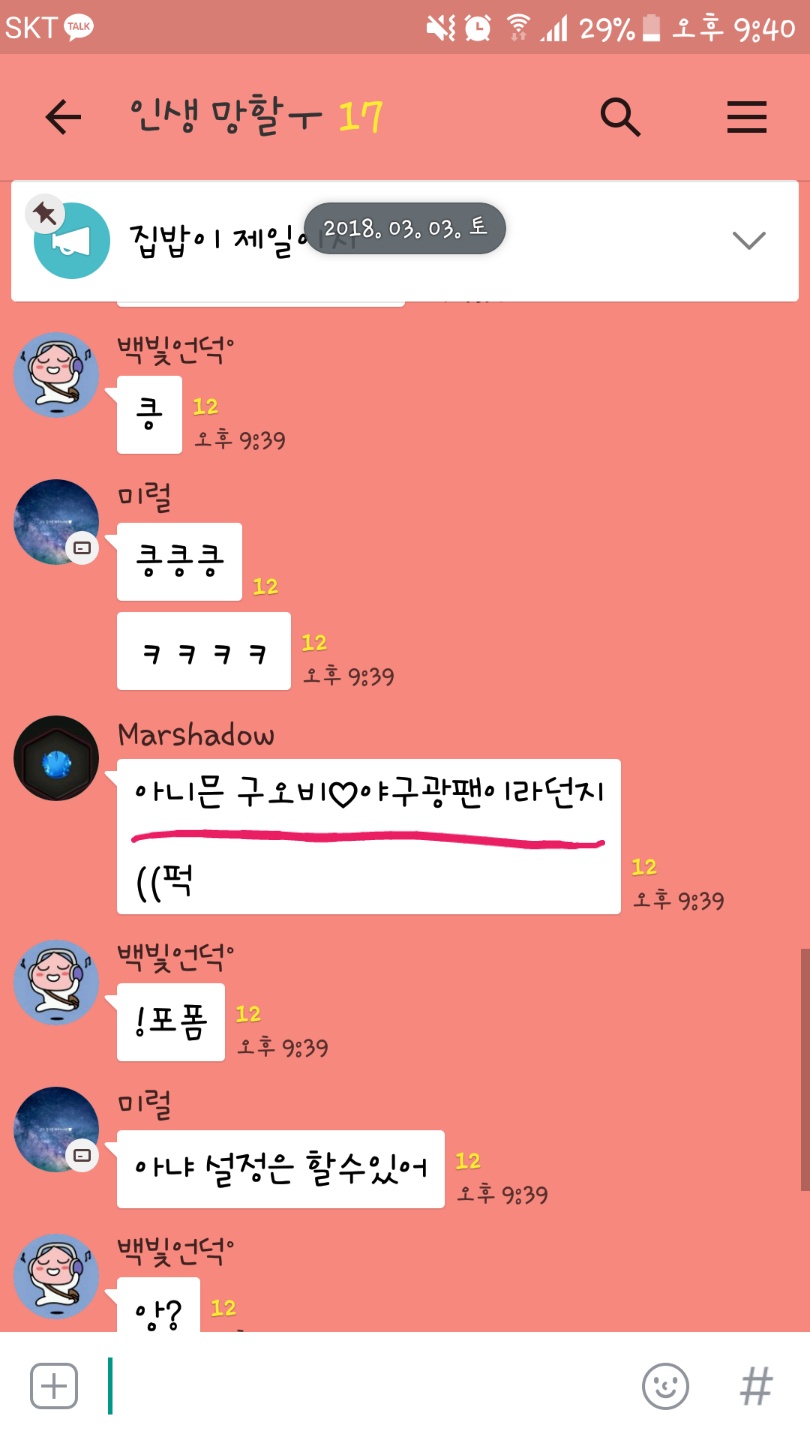Tap the plus attach button
Viewport: 810px width, 1440px height.
point(54,1386)
